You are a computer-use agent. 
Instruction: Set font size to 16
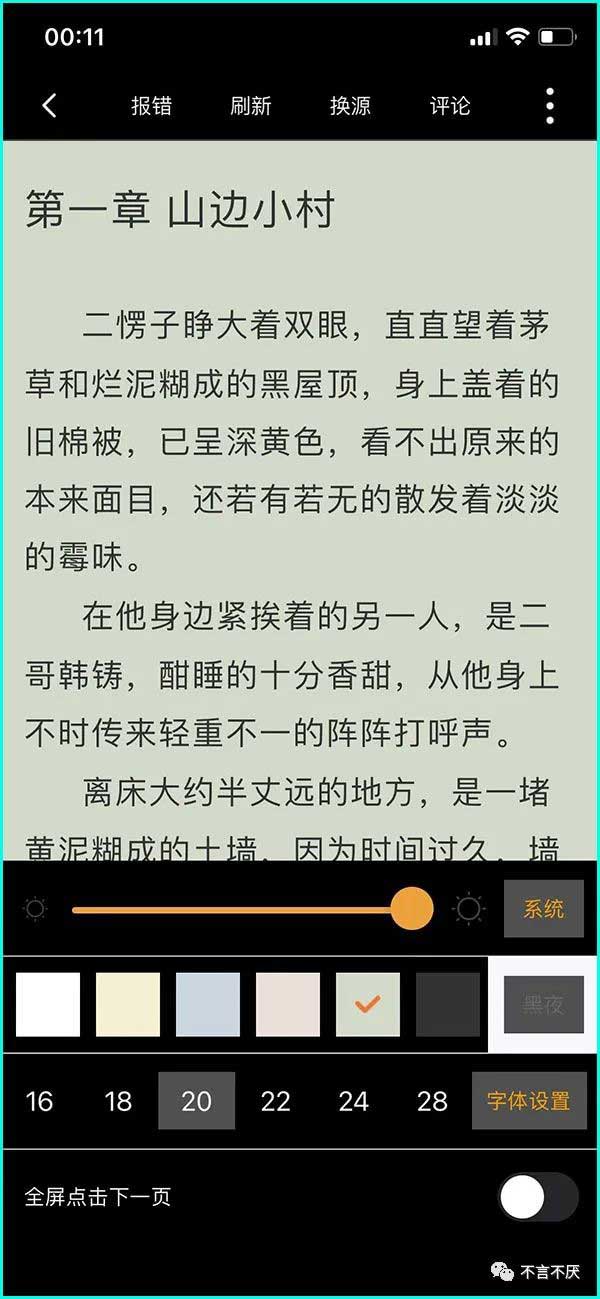click(x=39, y=1101)
